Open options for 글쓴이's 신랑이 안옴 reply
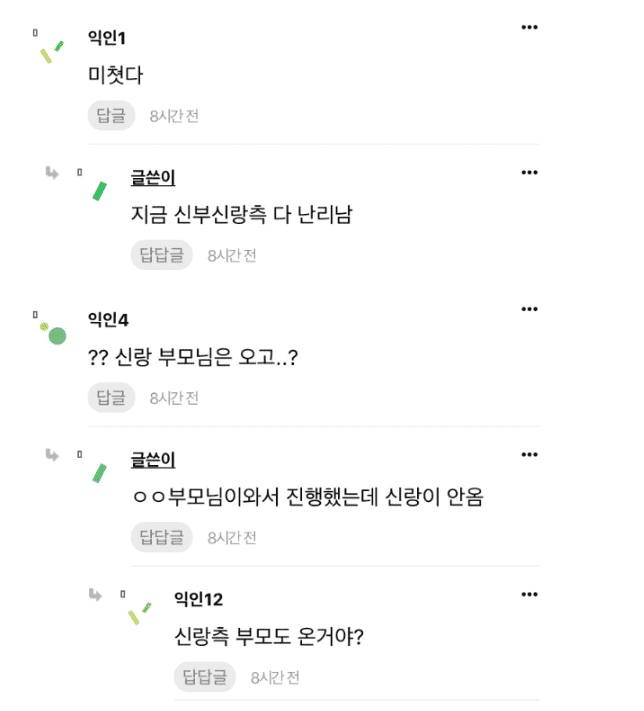The width and height of the screenshot is (644, 711). coord(529,454)
